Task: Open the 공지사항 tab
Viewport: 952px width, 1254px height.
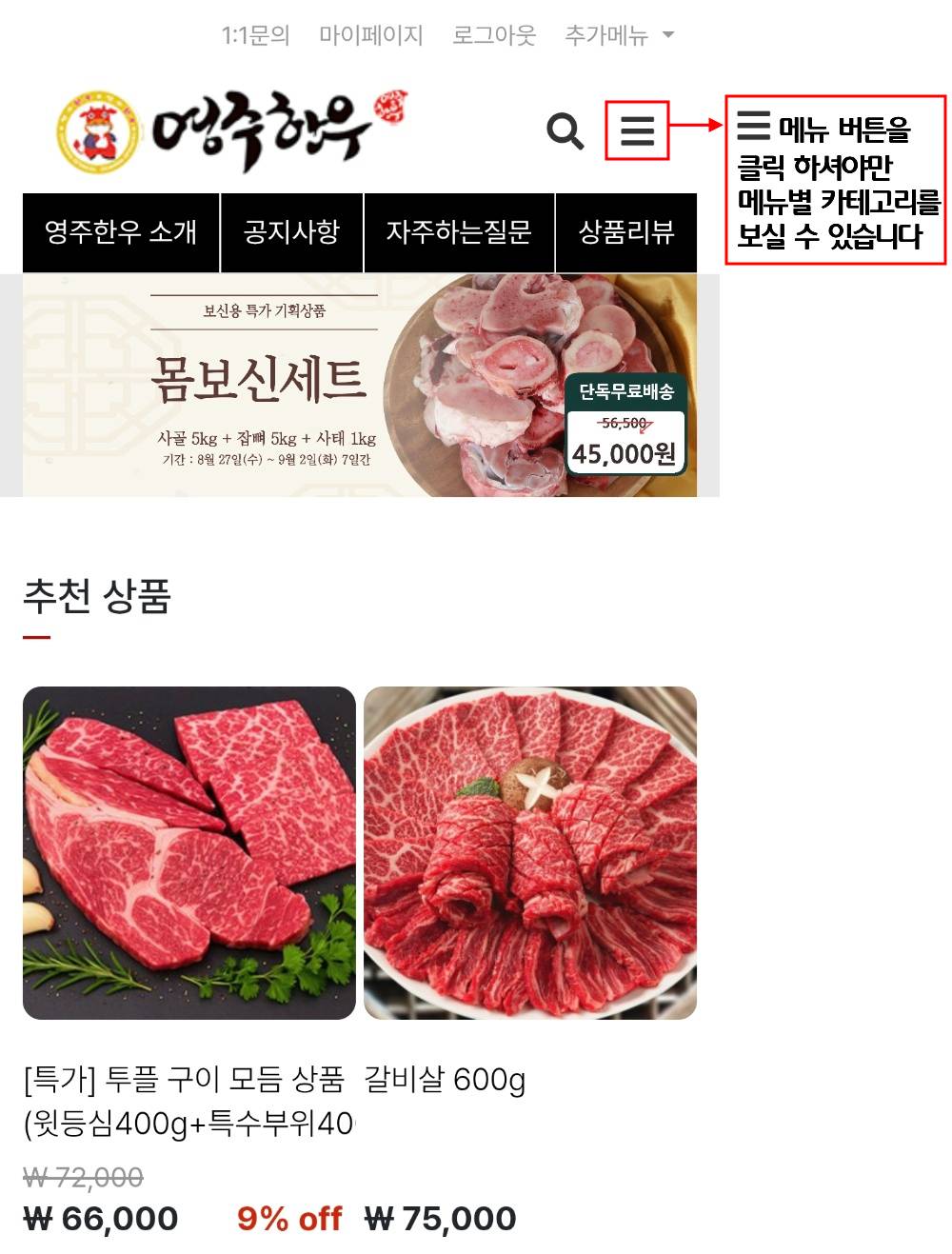Action: pos(291,232)
